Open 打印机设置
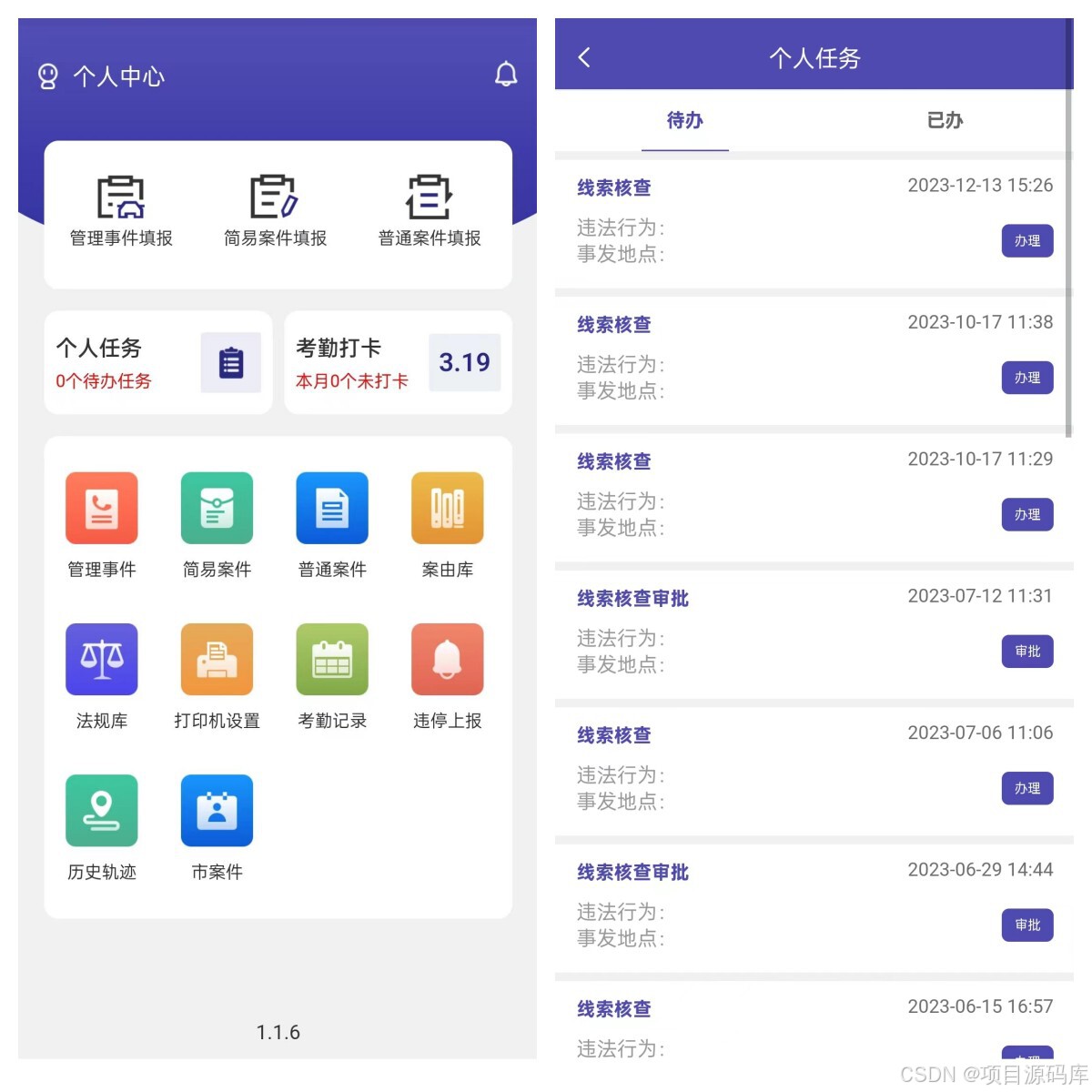The height and width of the screenshot is (1092, 1092). pos(217,676)
